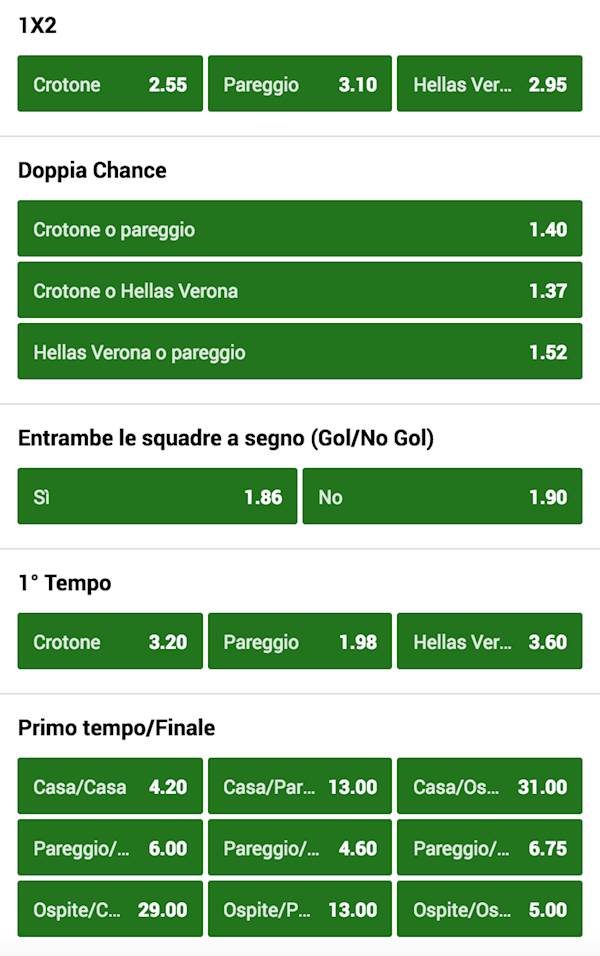Select Sì for both teams to score
Screen dimensions: 600x956
157,496
